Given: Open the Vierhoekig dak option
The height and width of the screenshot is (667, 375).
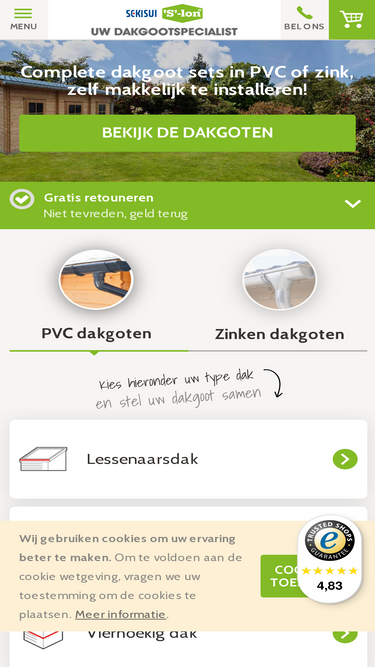Looking at the screenshot, I should point(188,638).
